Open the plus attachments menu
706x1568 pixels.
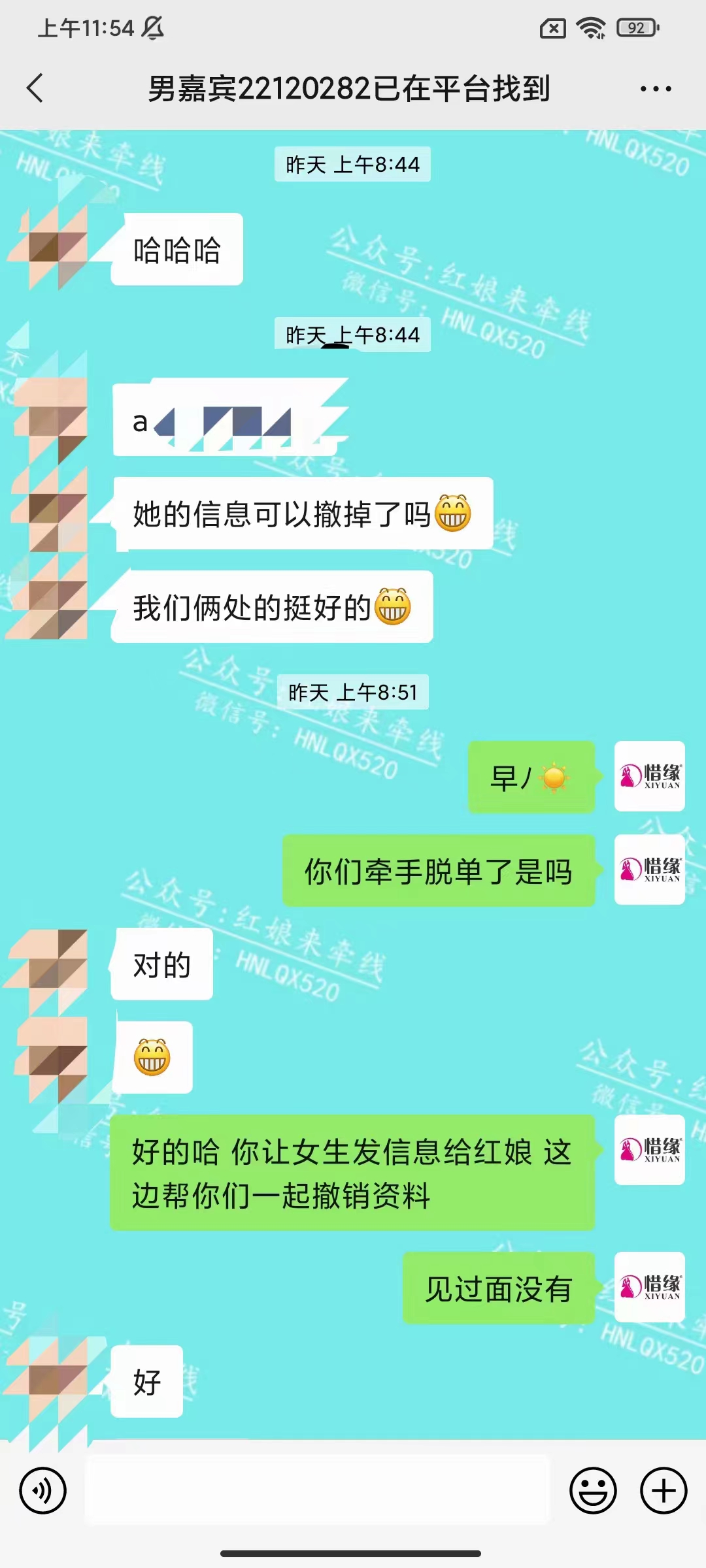pos(663,1490)
